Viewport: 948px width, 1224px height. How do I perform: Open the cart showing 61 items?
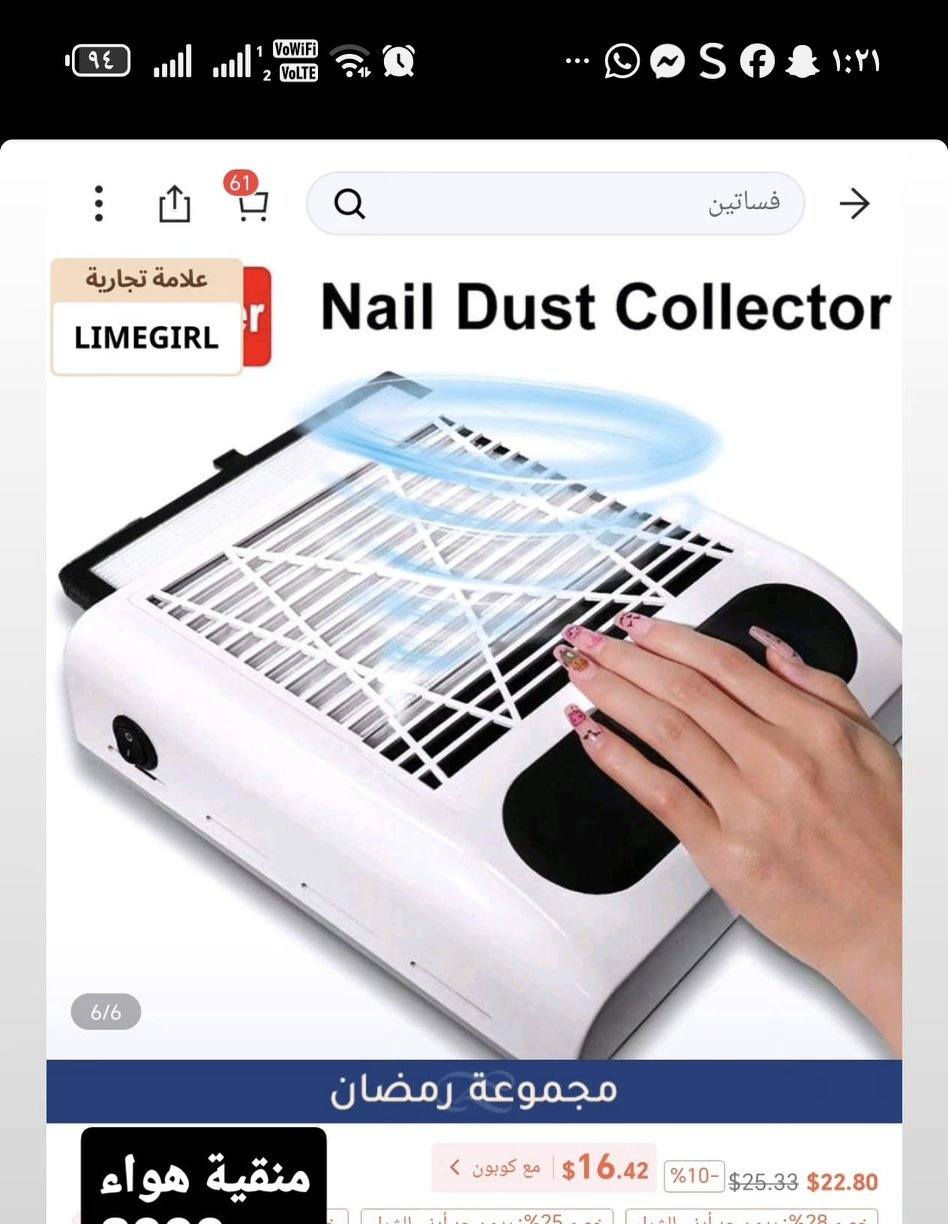252,206
